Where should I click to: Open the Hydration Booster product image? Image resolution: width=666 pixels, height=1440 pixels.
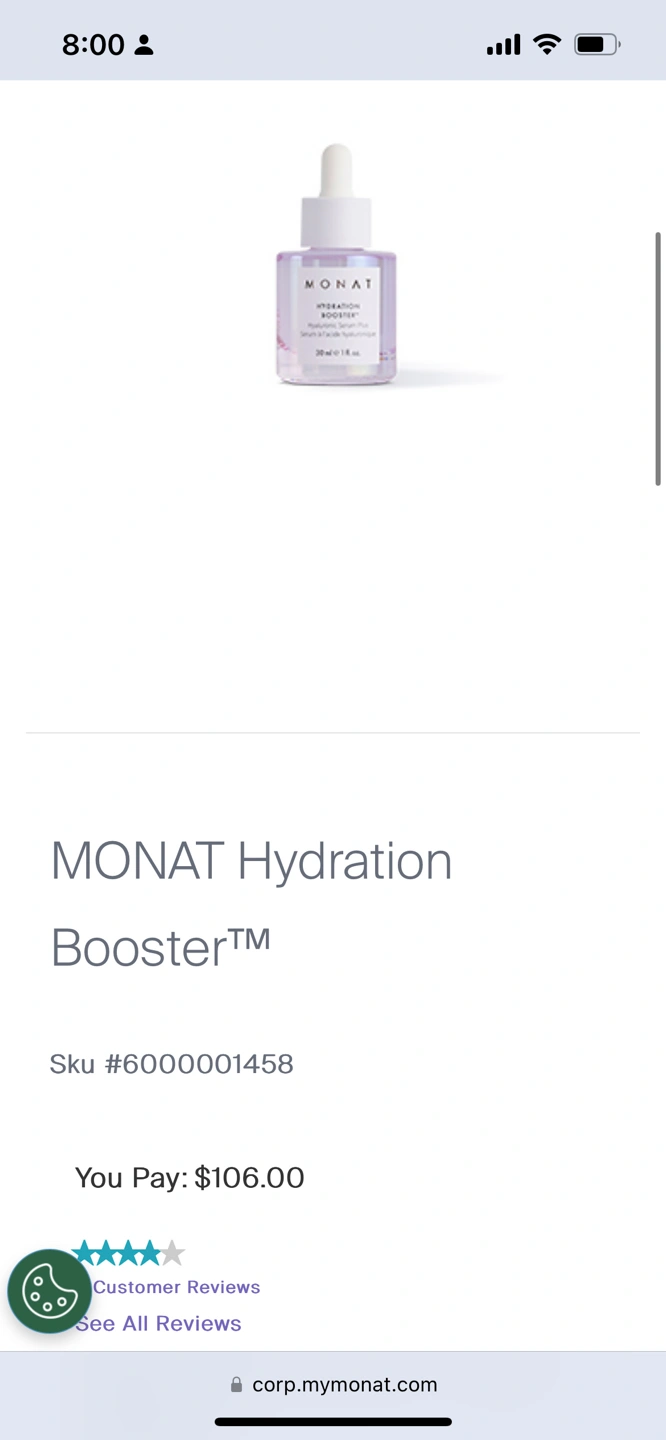337,265
